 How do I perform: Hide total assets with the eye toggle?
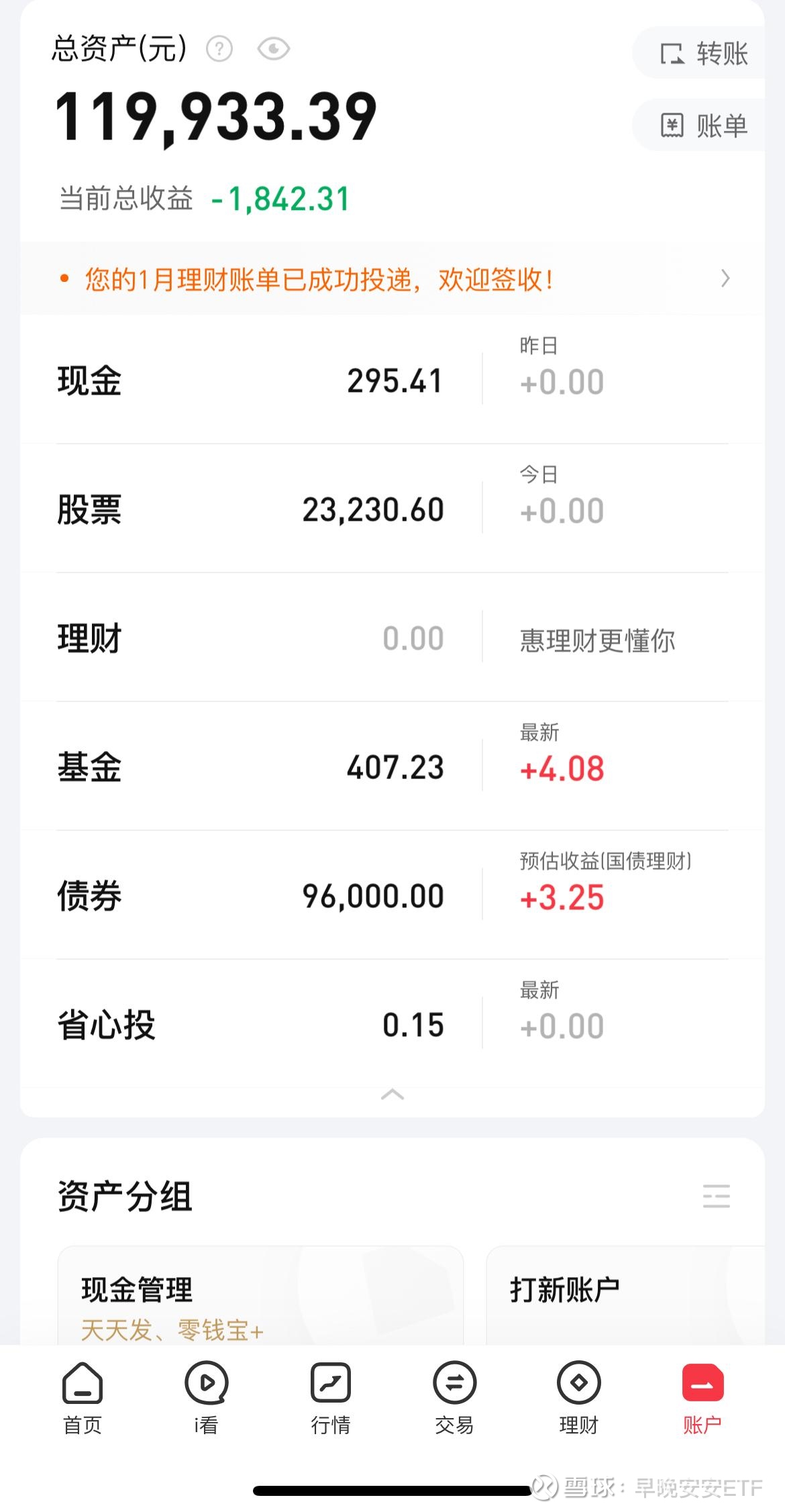274,48
